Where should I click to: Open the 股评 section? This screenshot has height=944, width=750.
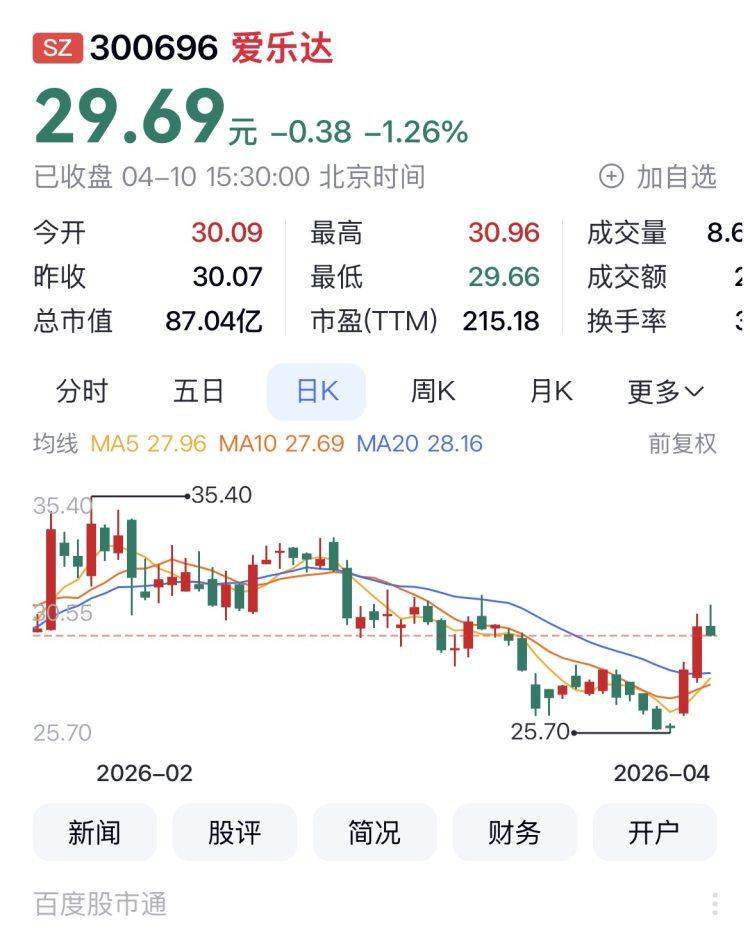(235, 832)
